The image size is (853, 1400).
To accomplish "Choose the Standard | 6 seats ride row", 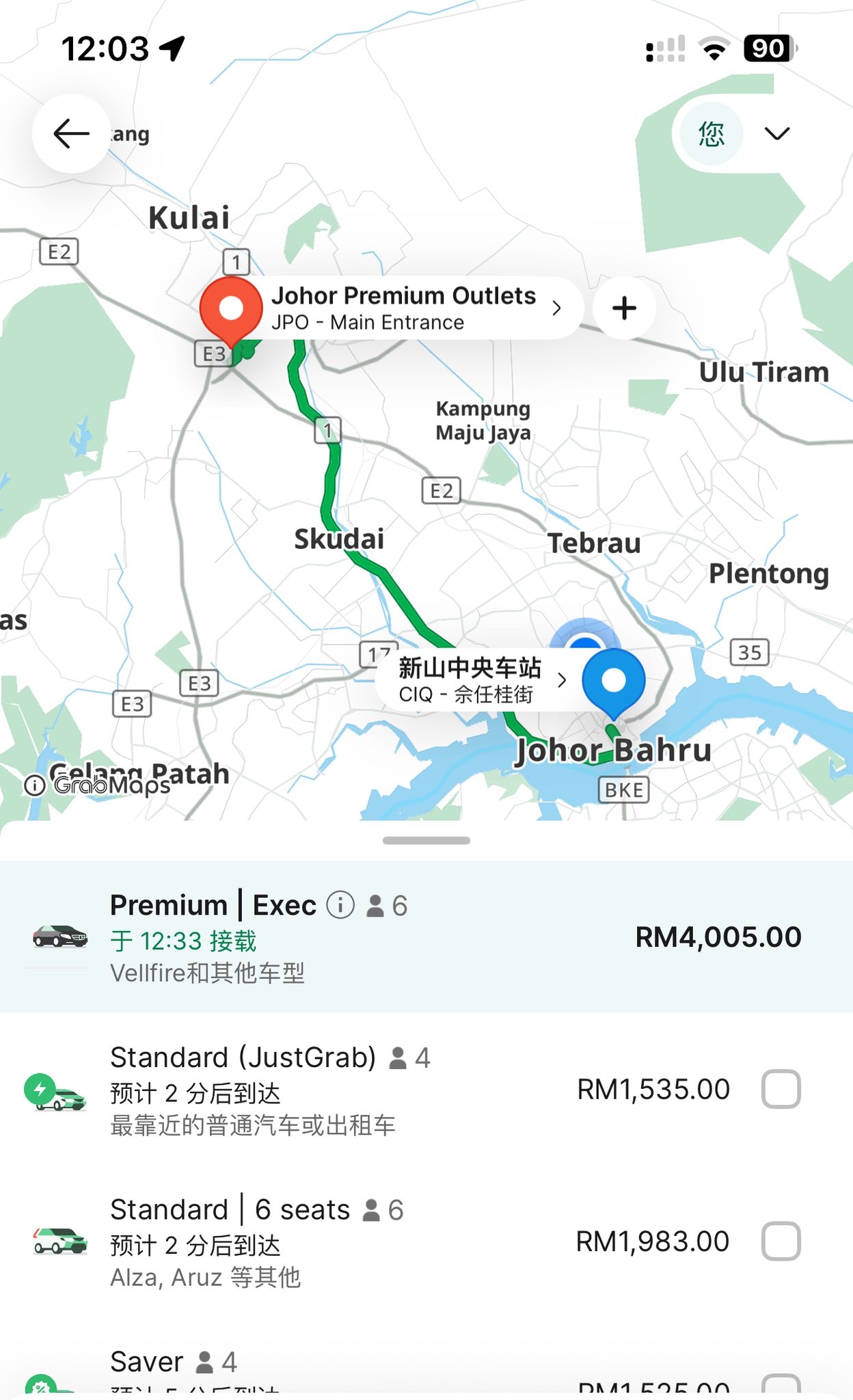I will tap(342, 1241).
